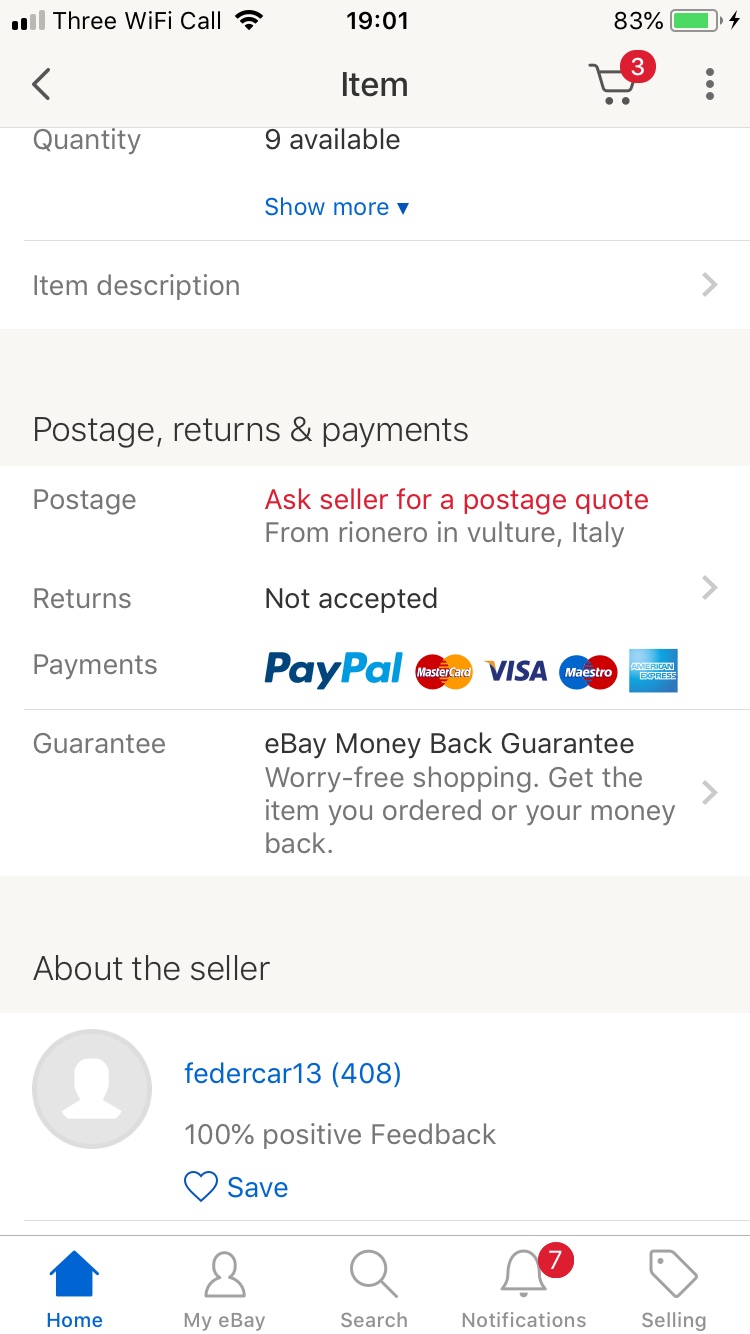
Task: View the Returns policy details
Action: click(x=375, y=598)
